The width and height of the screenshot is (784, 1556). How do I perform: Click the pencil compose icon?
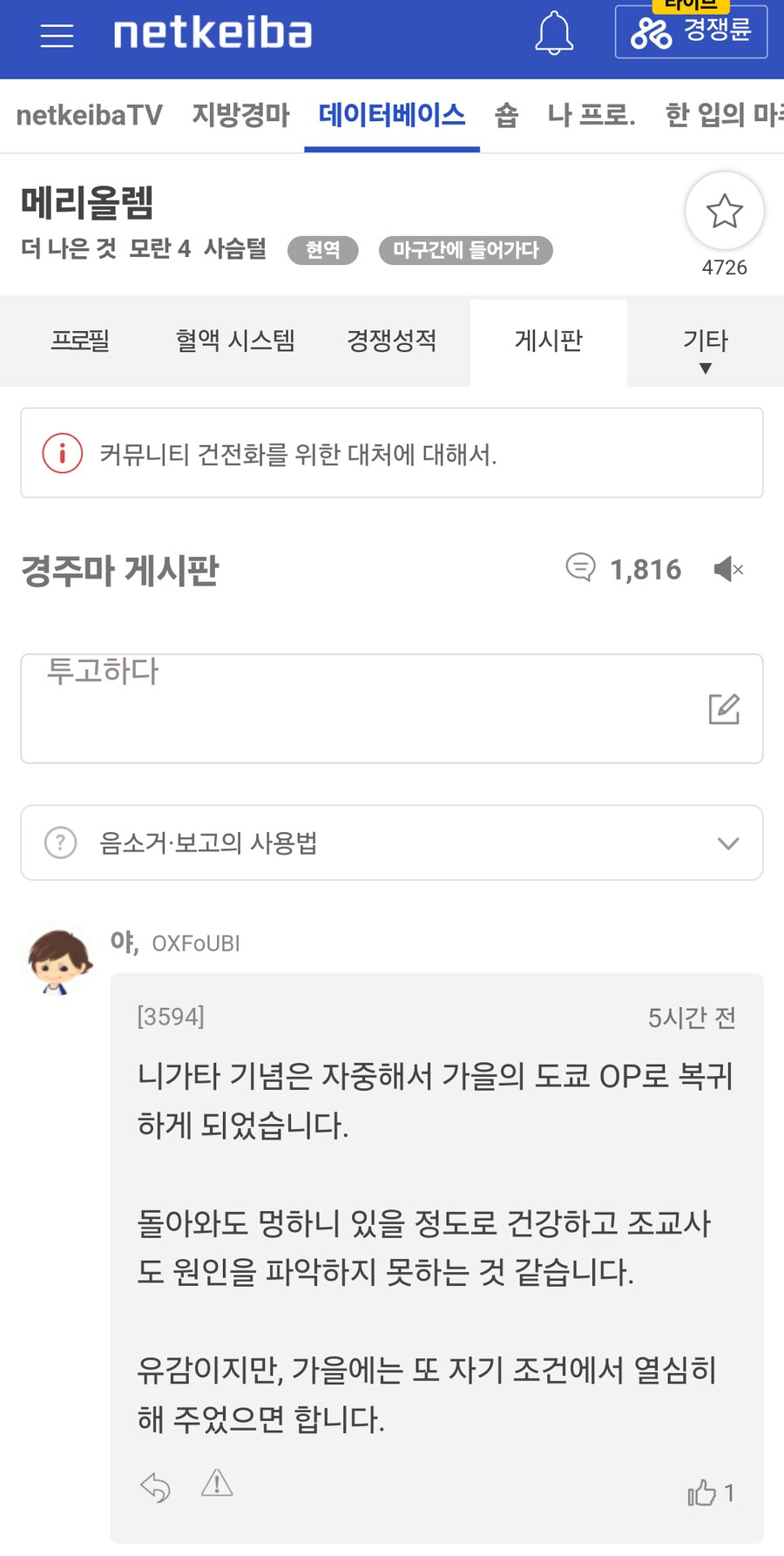pos(724,707)
